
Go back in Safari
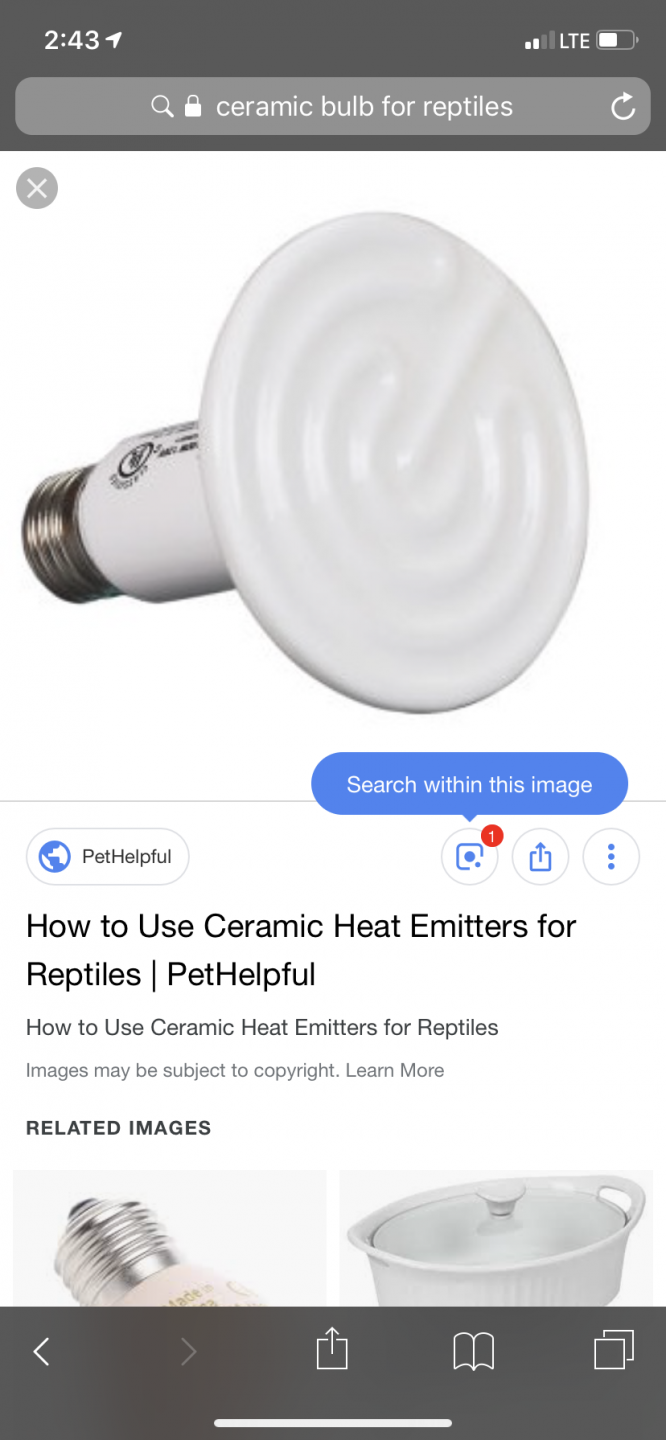(41, 1353)
